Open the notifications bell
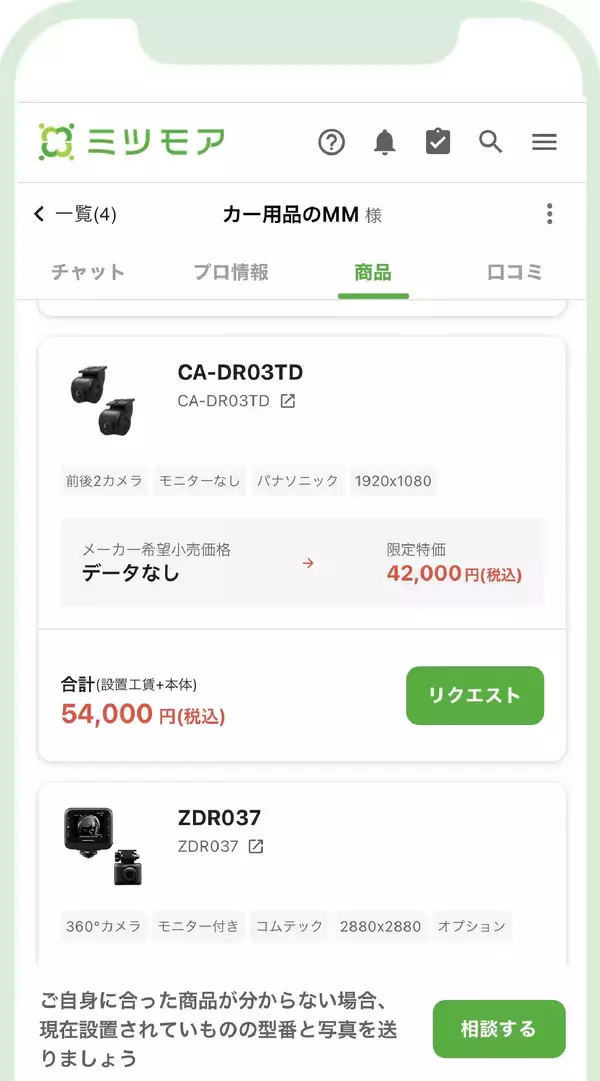 point(384,142)
